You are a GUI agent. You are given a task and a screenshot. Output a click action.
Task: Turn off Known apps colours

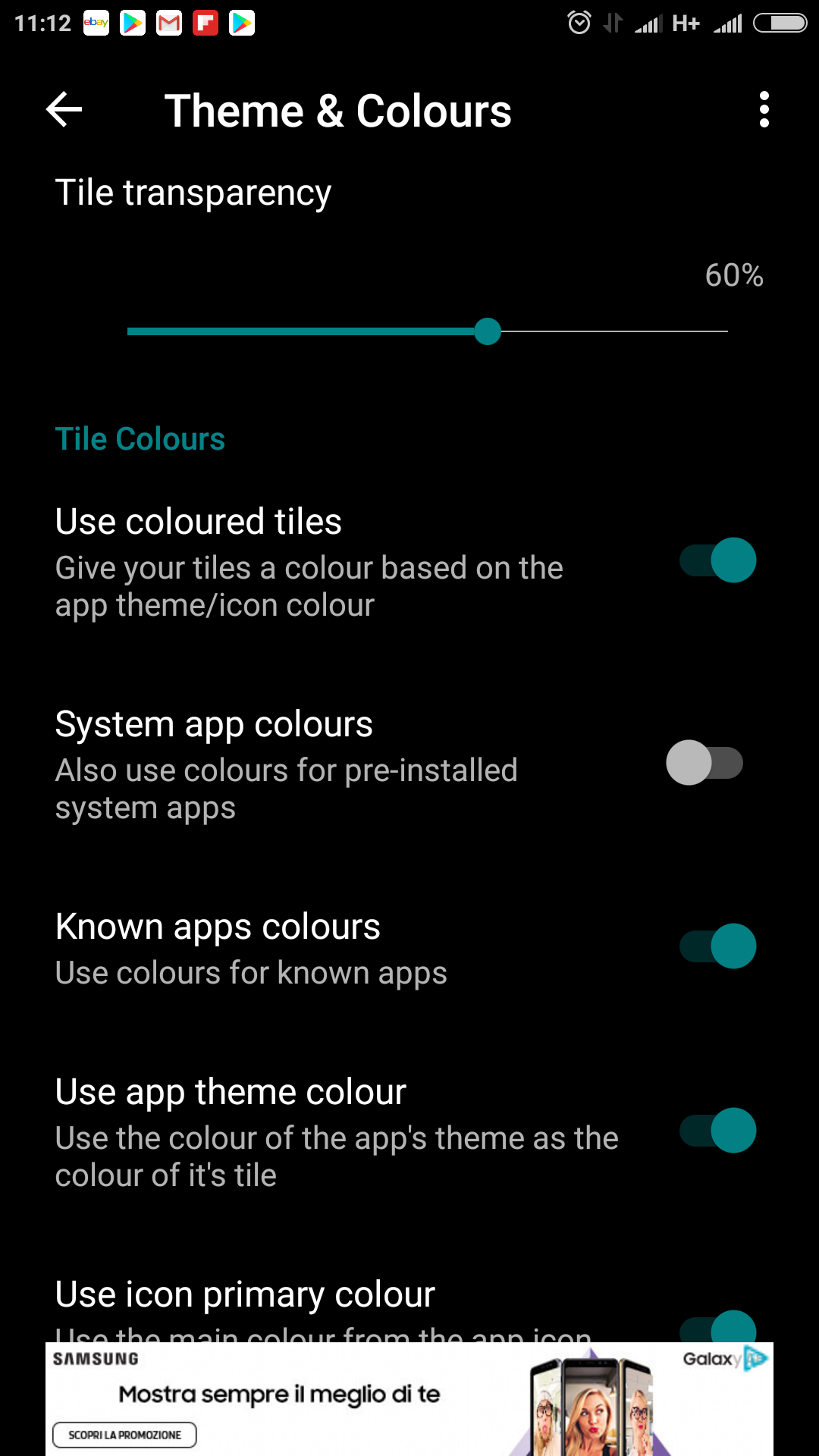717,946
